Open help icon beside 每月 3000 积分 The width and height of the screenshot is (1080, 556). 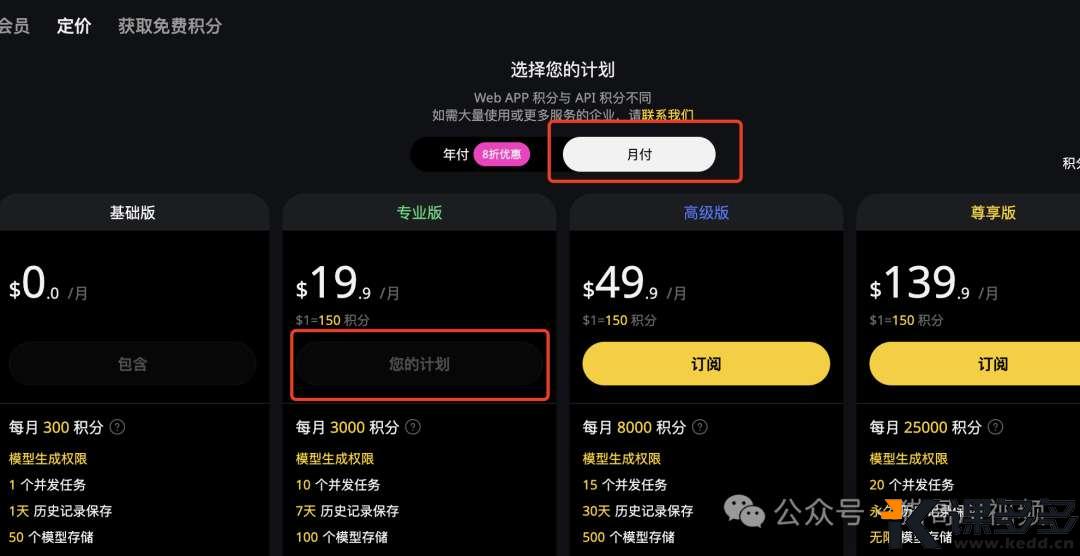(413, 427)
